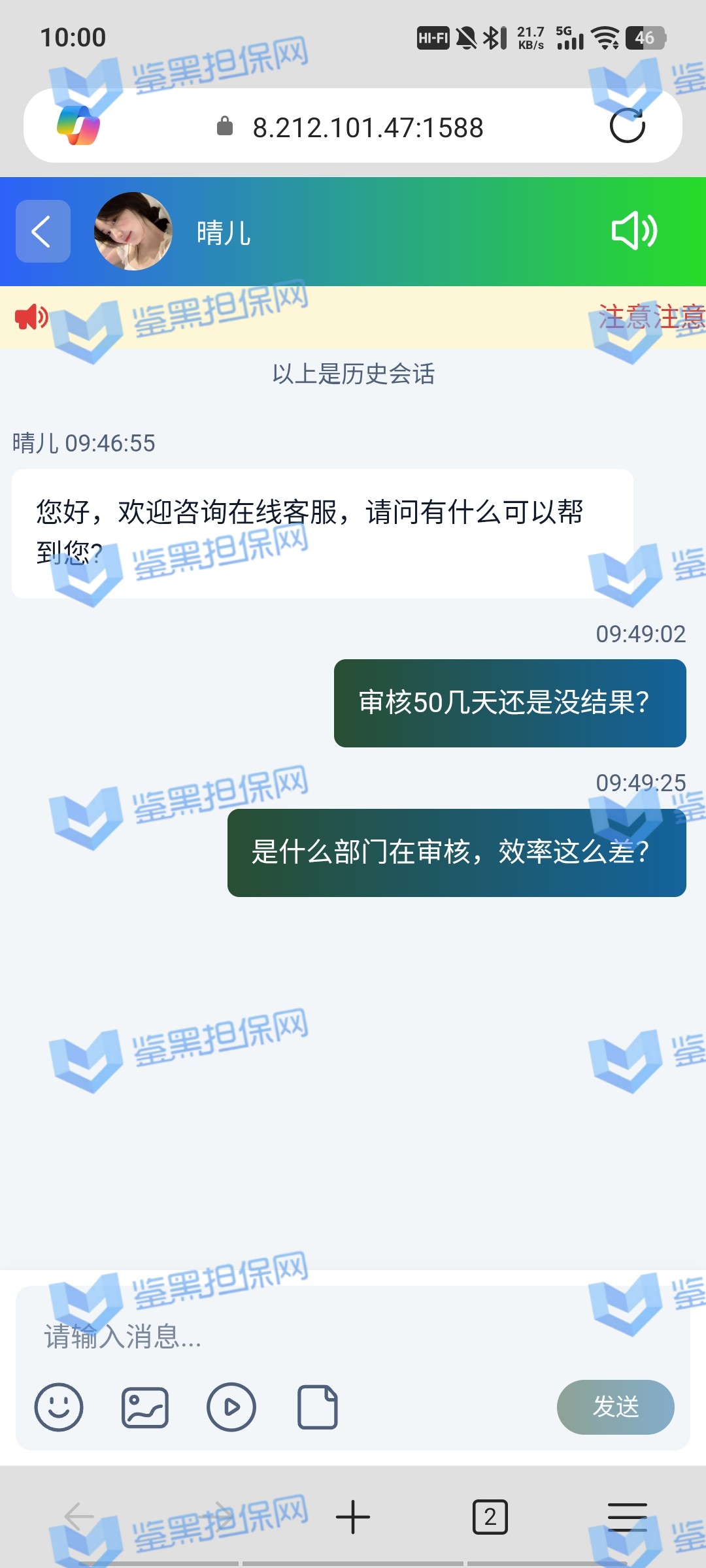Open the Copilot icon in the address bar
Image resolution: width=706 pixels, height=1568 pixels.
[x=78, y=125]
